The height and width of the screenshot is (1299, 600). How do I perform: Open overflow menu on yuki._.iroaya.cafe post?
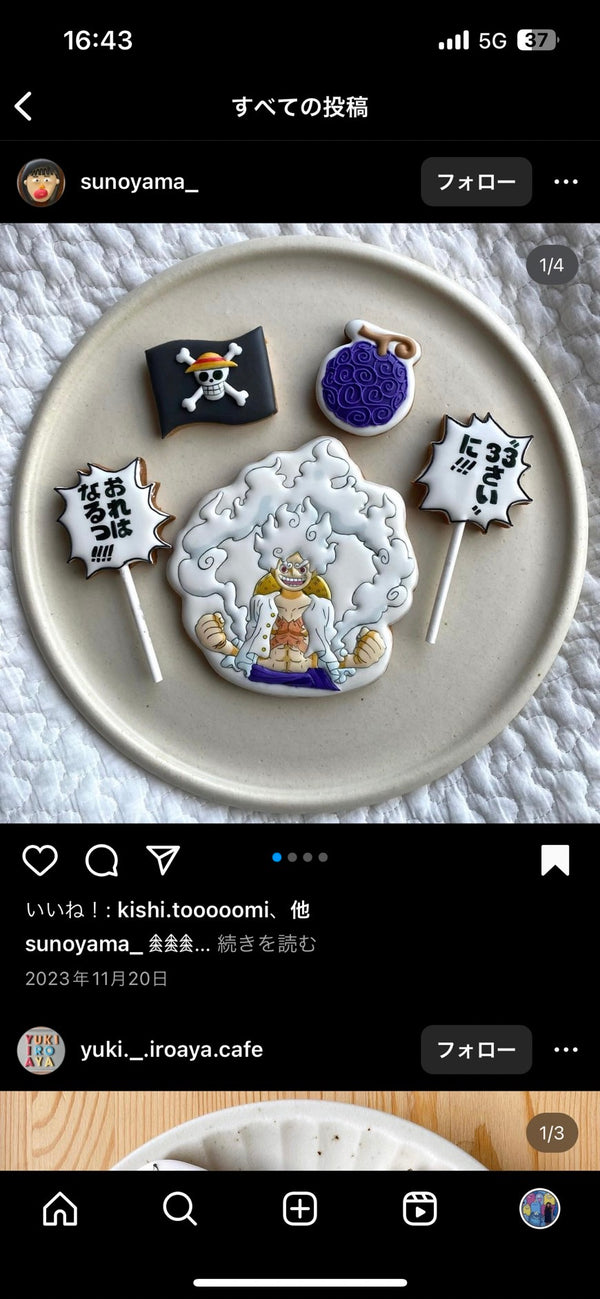pos(566,1050)
